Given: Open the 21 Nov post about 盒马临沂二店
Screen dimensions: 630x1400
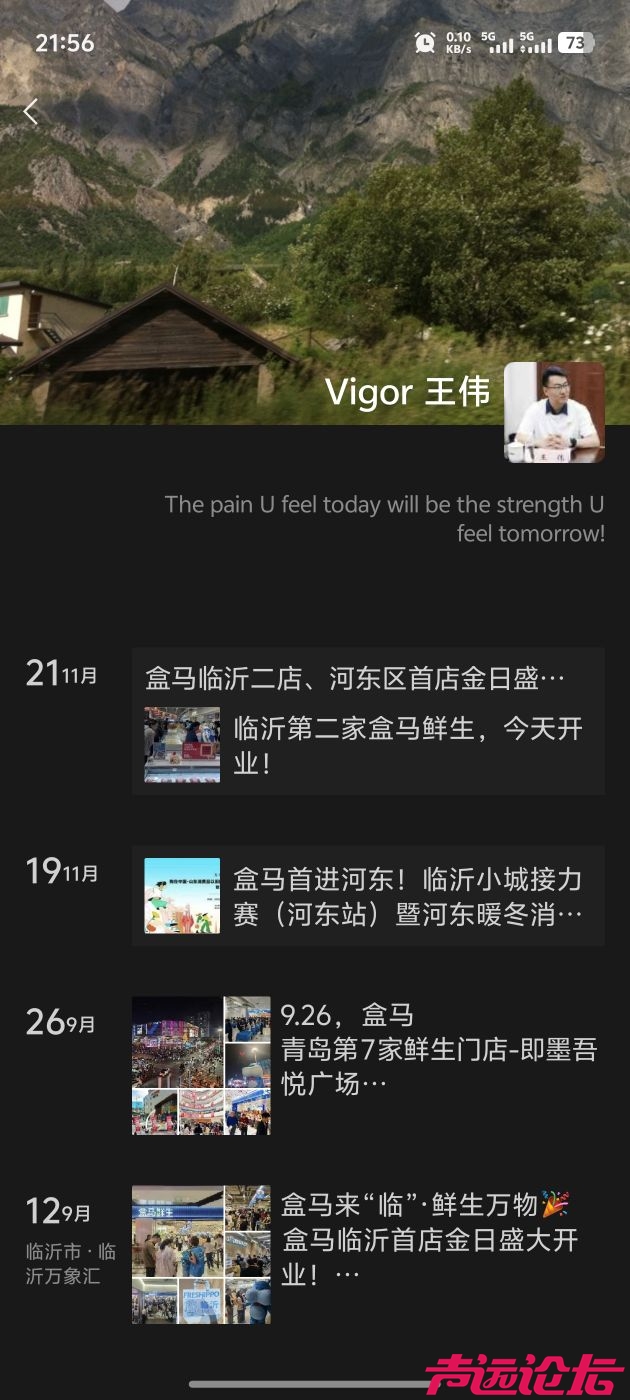Looking at the screenshot, I should point(368,721).
